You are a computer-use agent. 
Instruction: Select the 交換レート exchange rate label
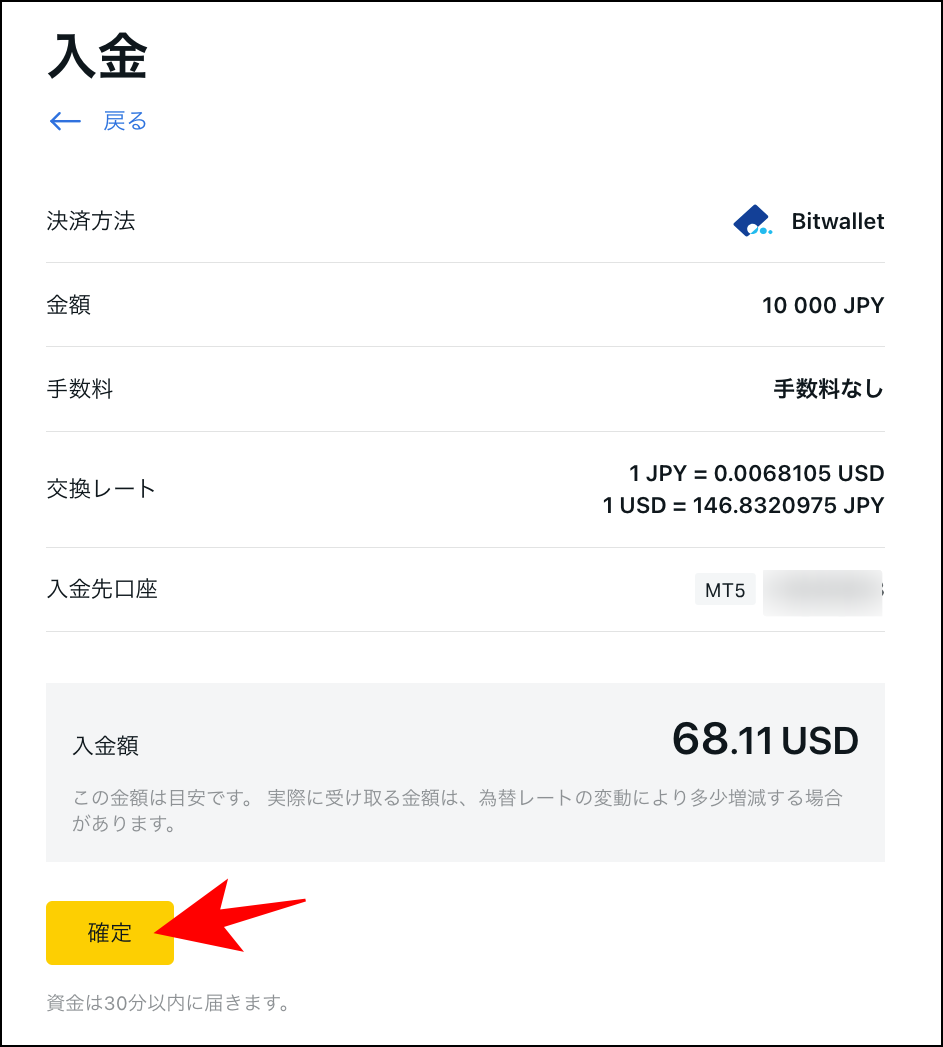100,489
